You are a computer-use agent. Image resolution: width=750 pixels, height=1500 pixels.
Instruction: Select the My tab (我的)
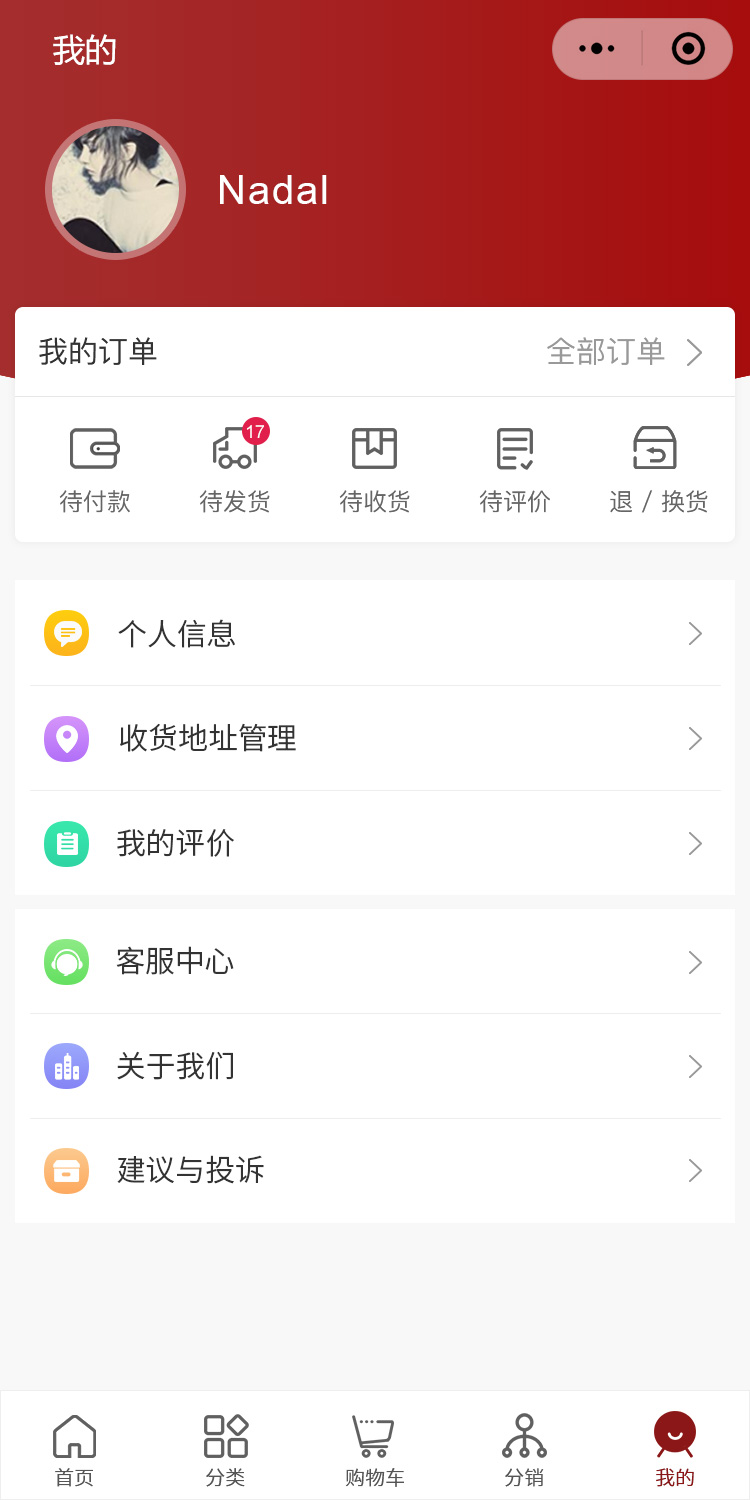click(675, 1449)
